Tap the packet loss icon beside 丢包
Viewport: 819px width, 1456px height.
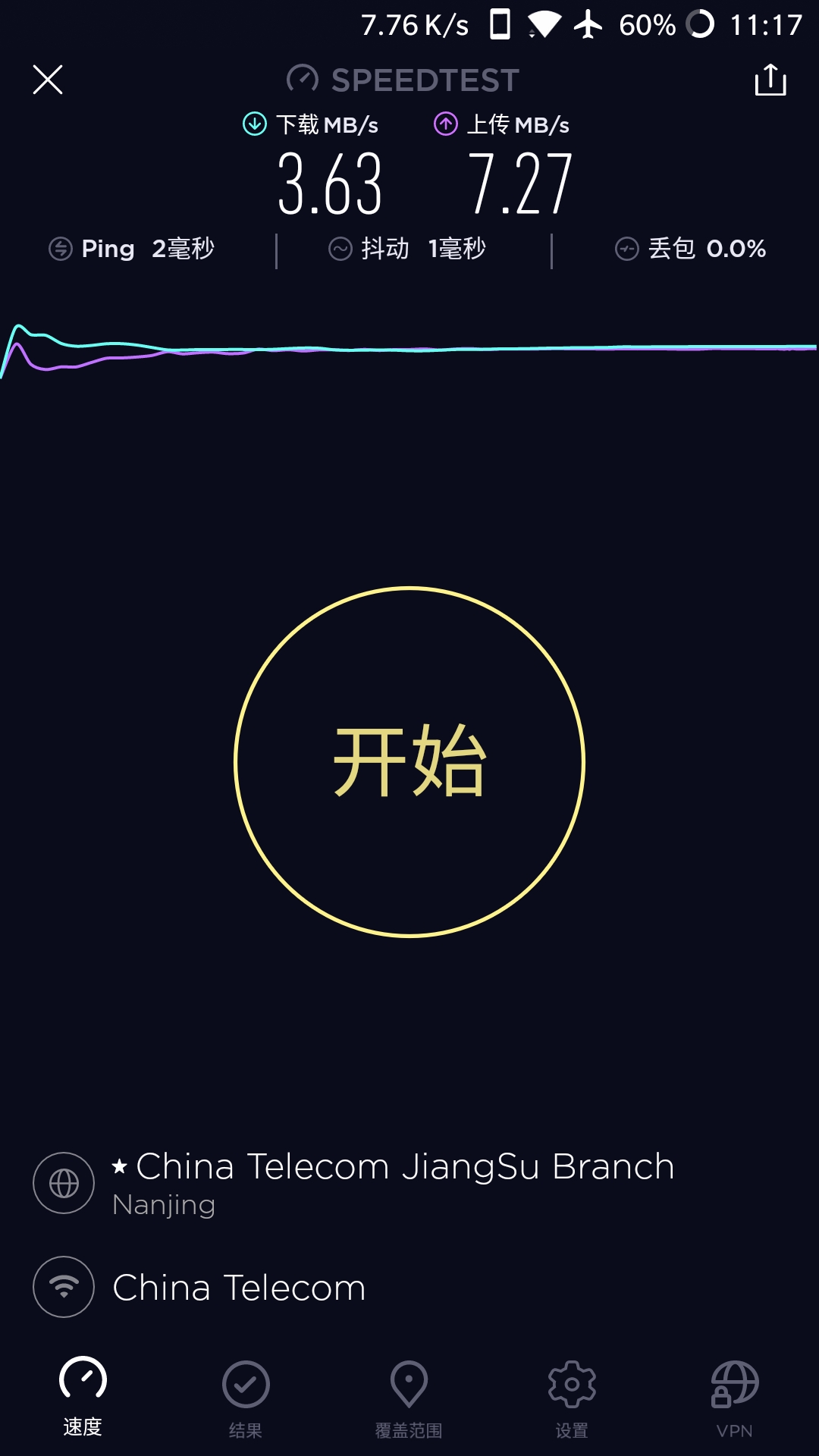626,248
